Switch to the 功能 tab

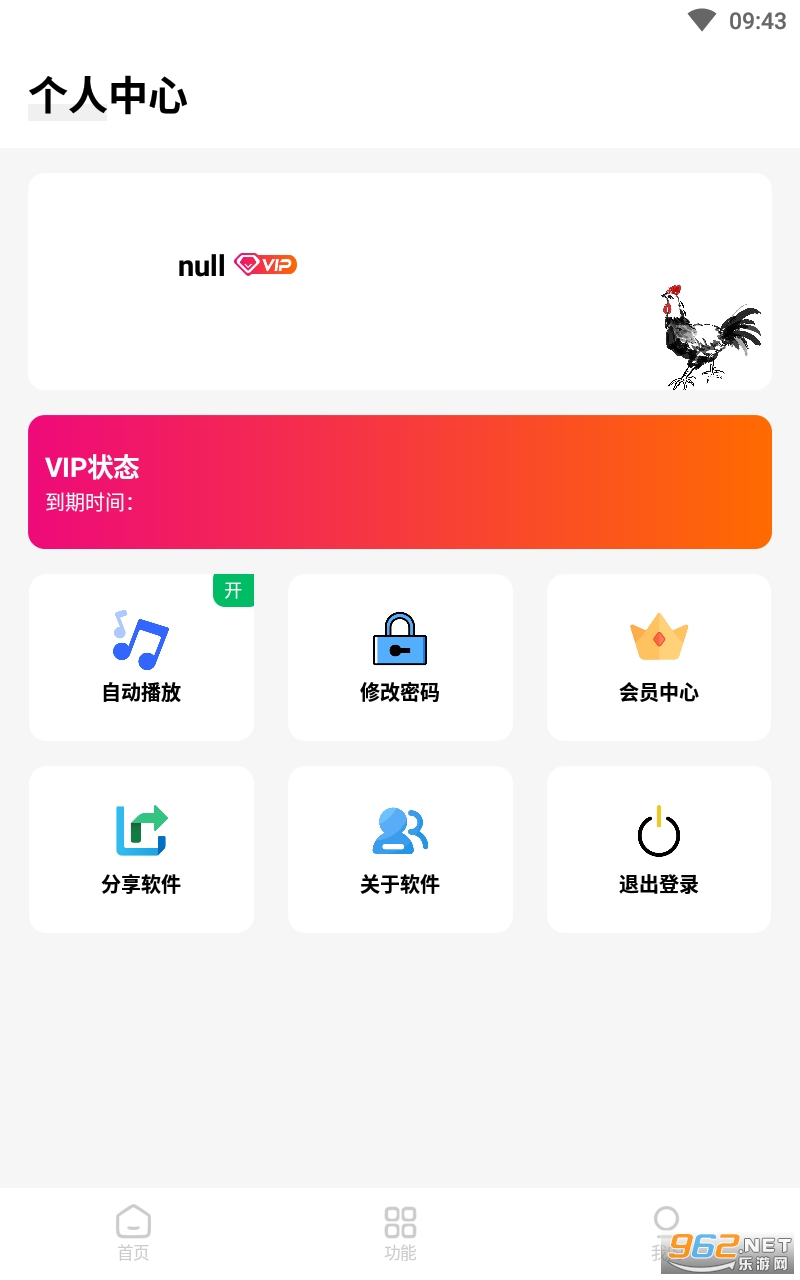pyautogui.click(x=400, y=1233)
